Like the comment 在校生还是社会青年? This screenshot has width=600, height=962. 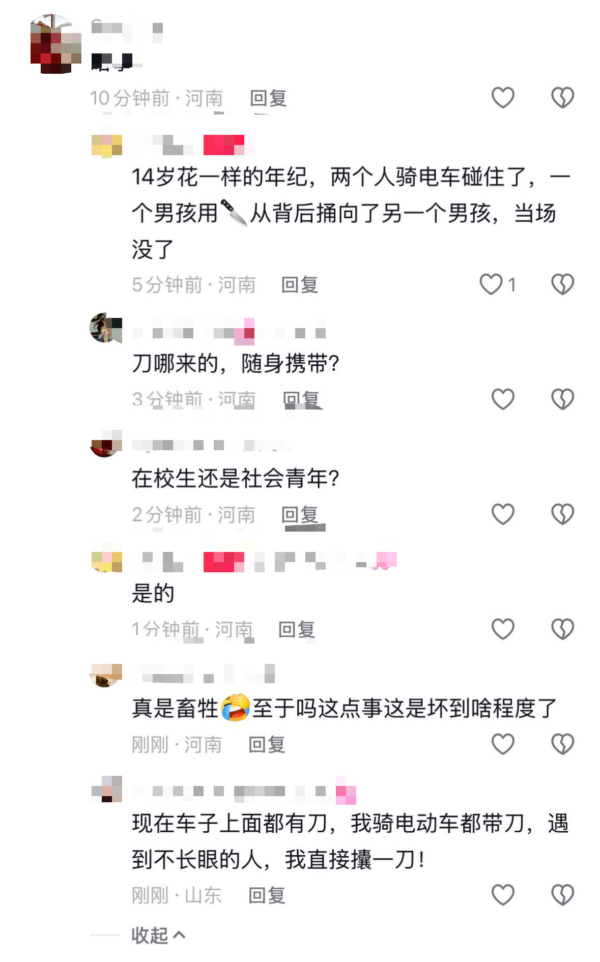[x=503, y=515]
